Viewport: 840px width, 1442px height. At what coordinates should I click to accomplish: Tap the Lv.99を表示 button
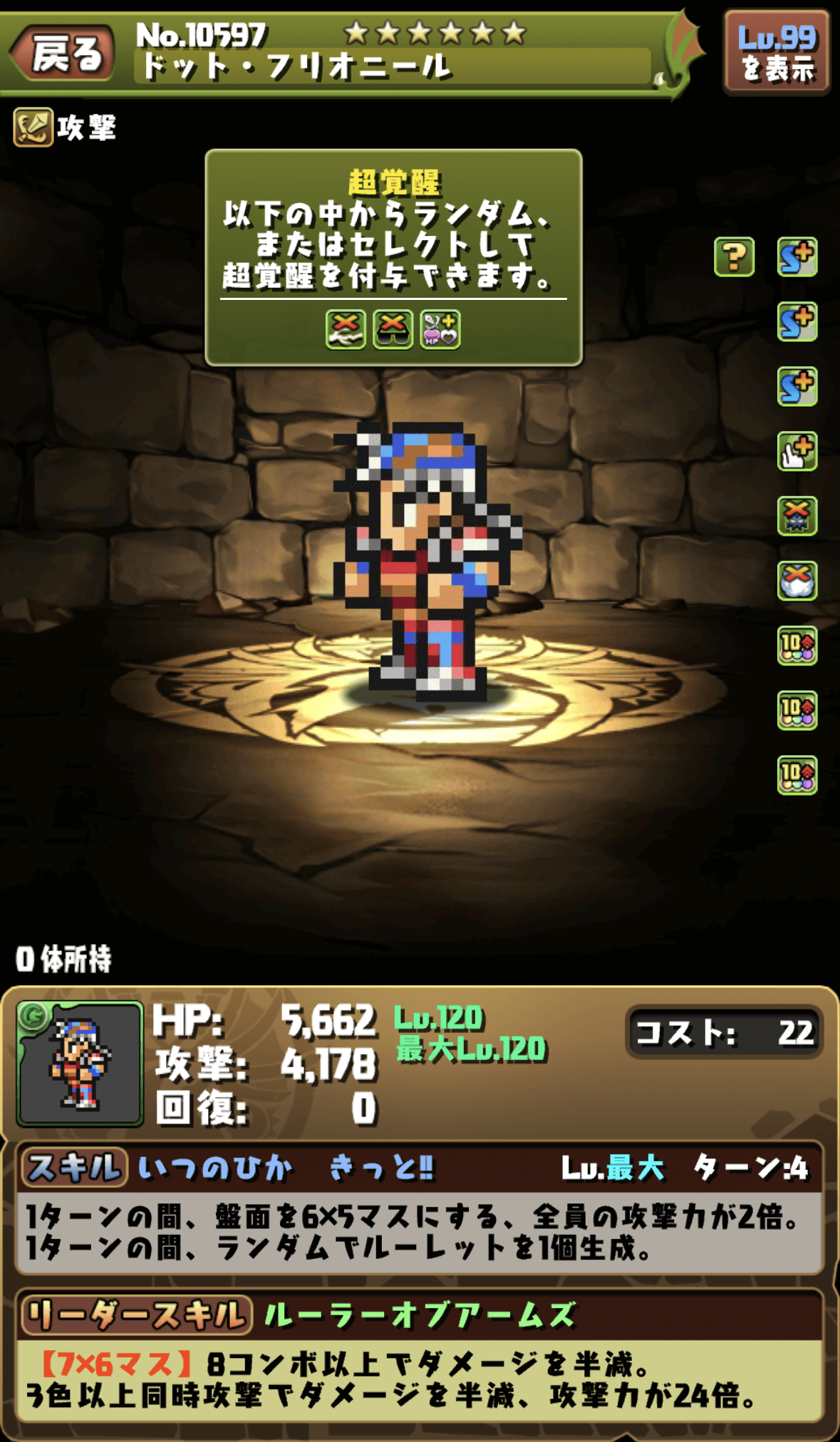(777, 53)
